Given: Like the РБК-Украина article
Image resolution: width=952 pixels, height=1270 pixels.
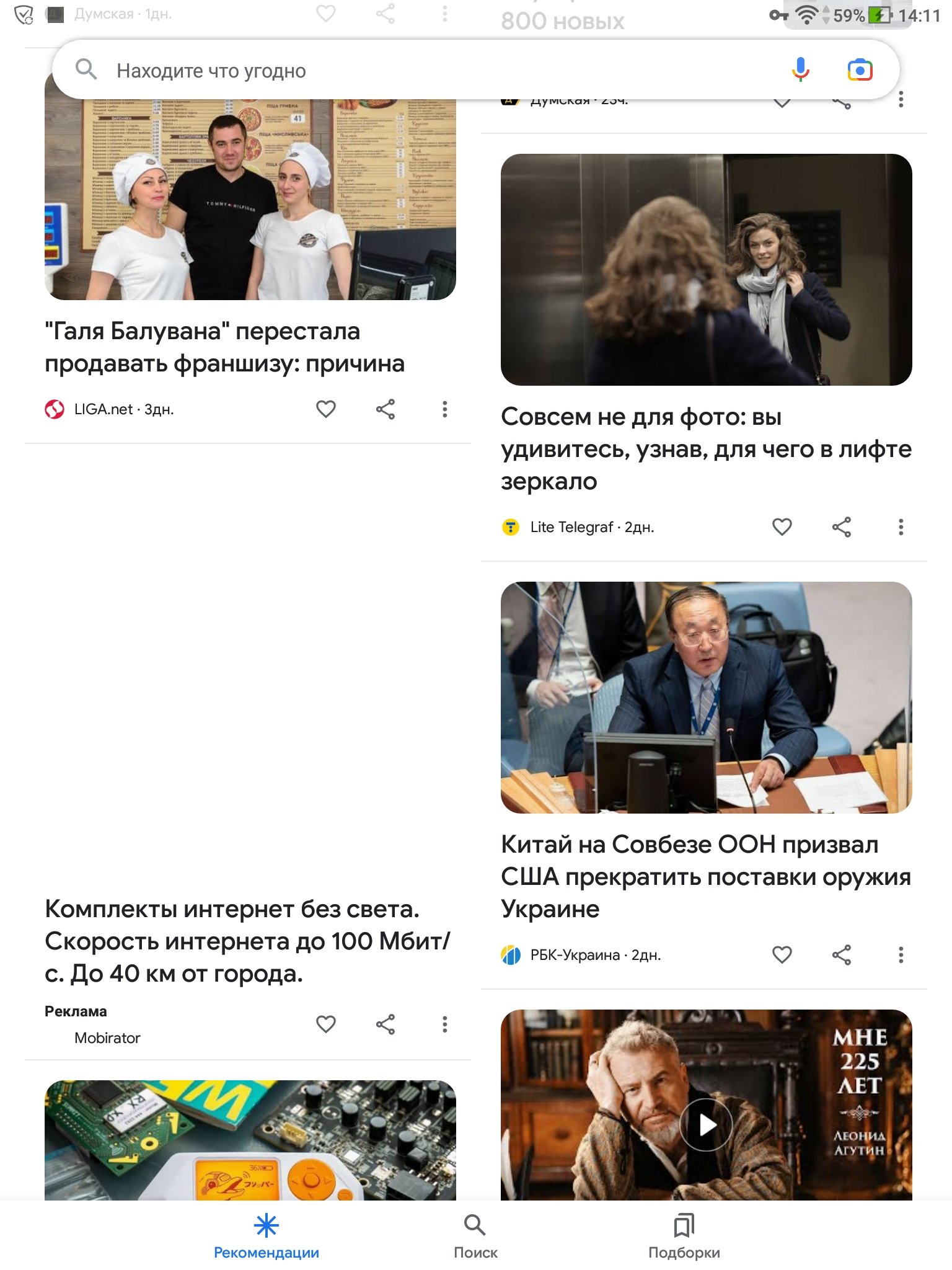Looking at the screenshot, I should 782,954.
